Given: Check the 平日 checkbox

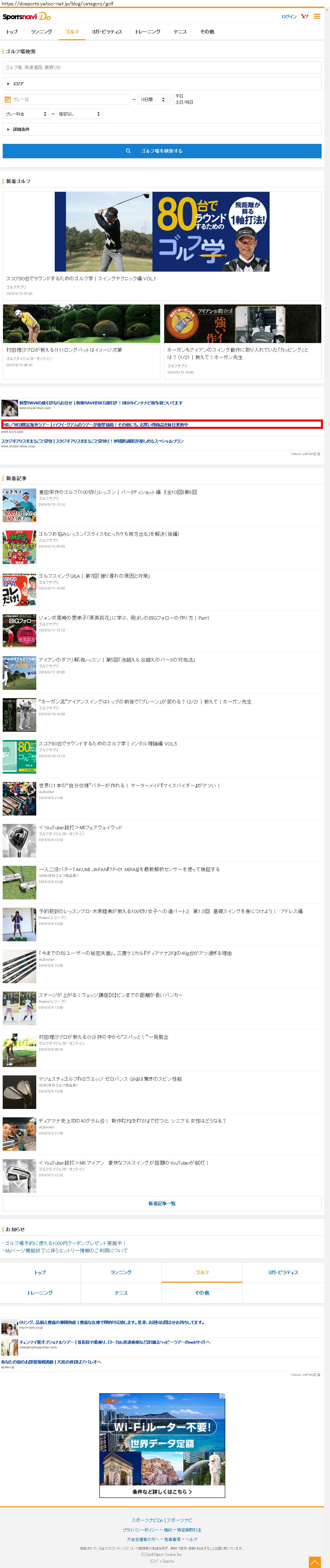Looking at the screenshot, I should click(x=172, y=96).
